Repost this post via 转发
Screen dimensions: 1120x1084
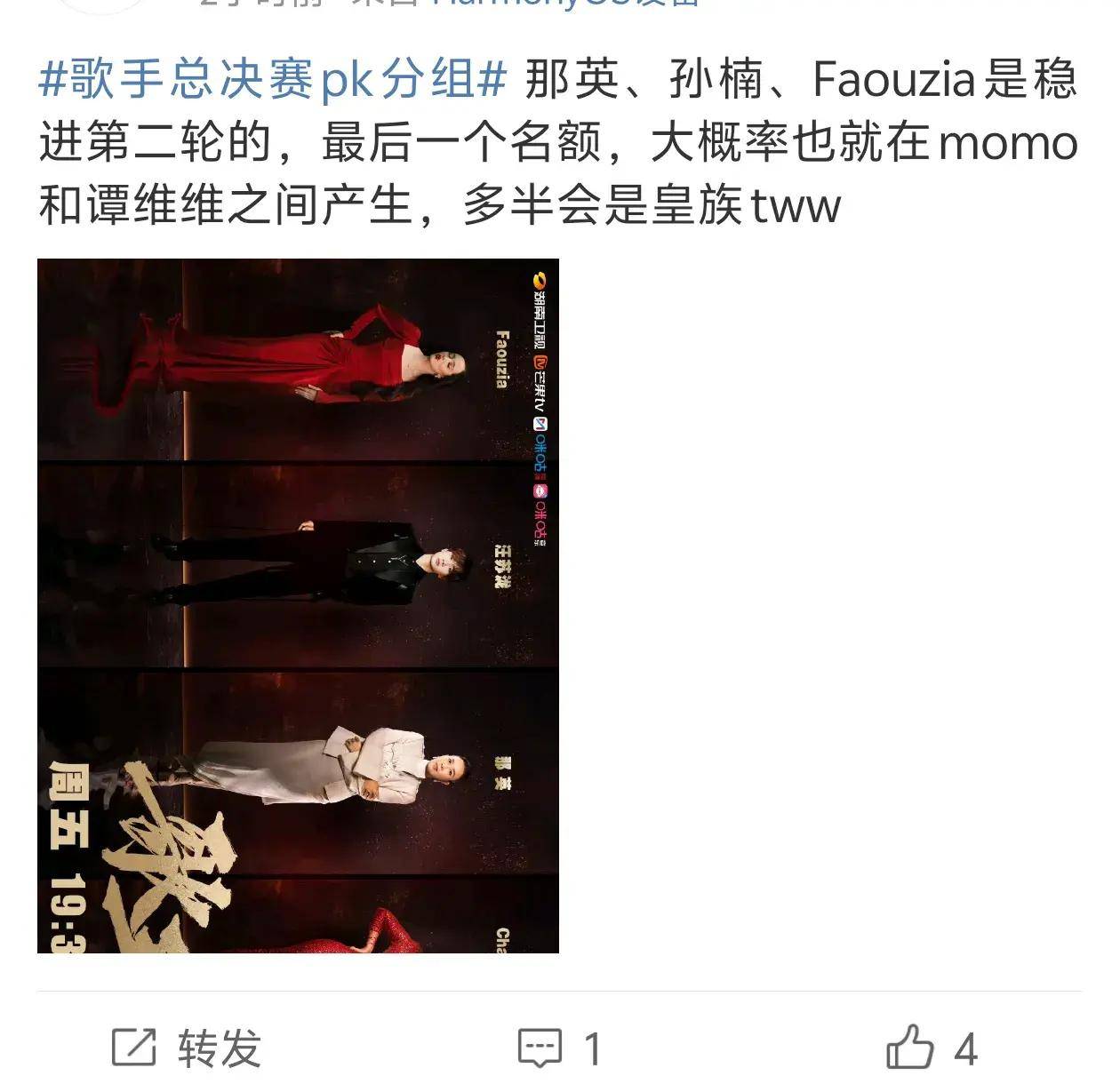pyautogui.click(x=188, y=1048)
